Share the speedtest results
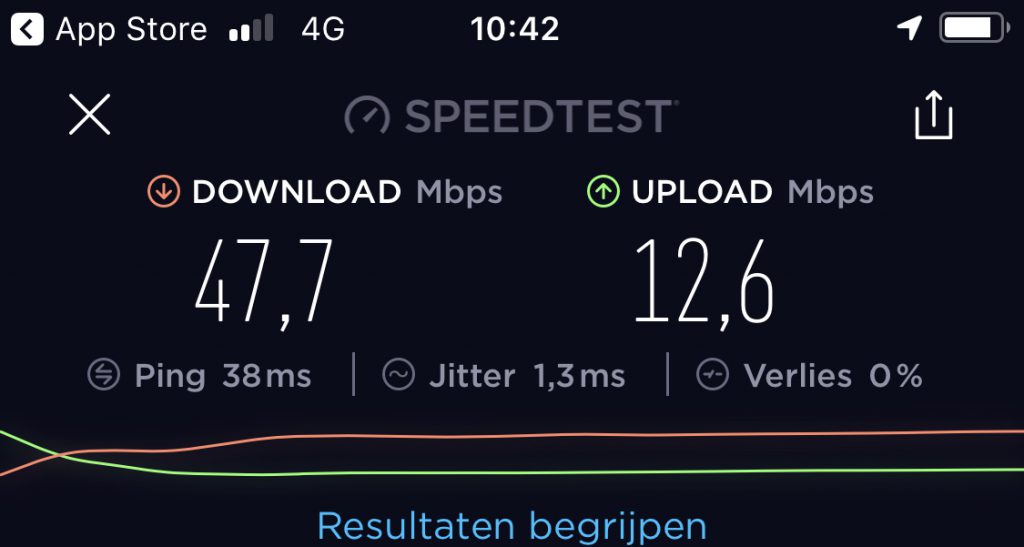 933,116
